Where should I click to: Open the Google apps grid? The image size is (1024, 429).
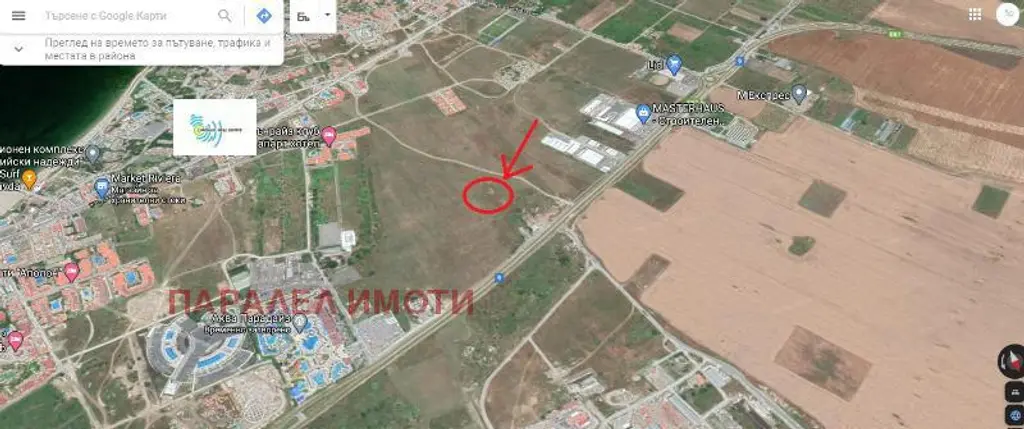975,15
